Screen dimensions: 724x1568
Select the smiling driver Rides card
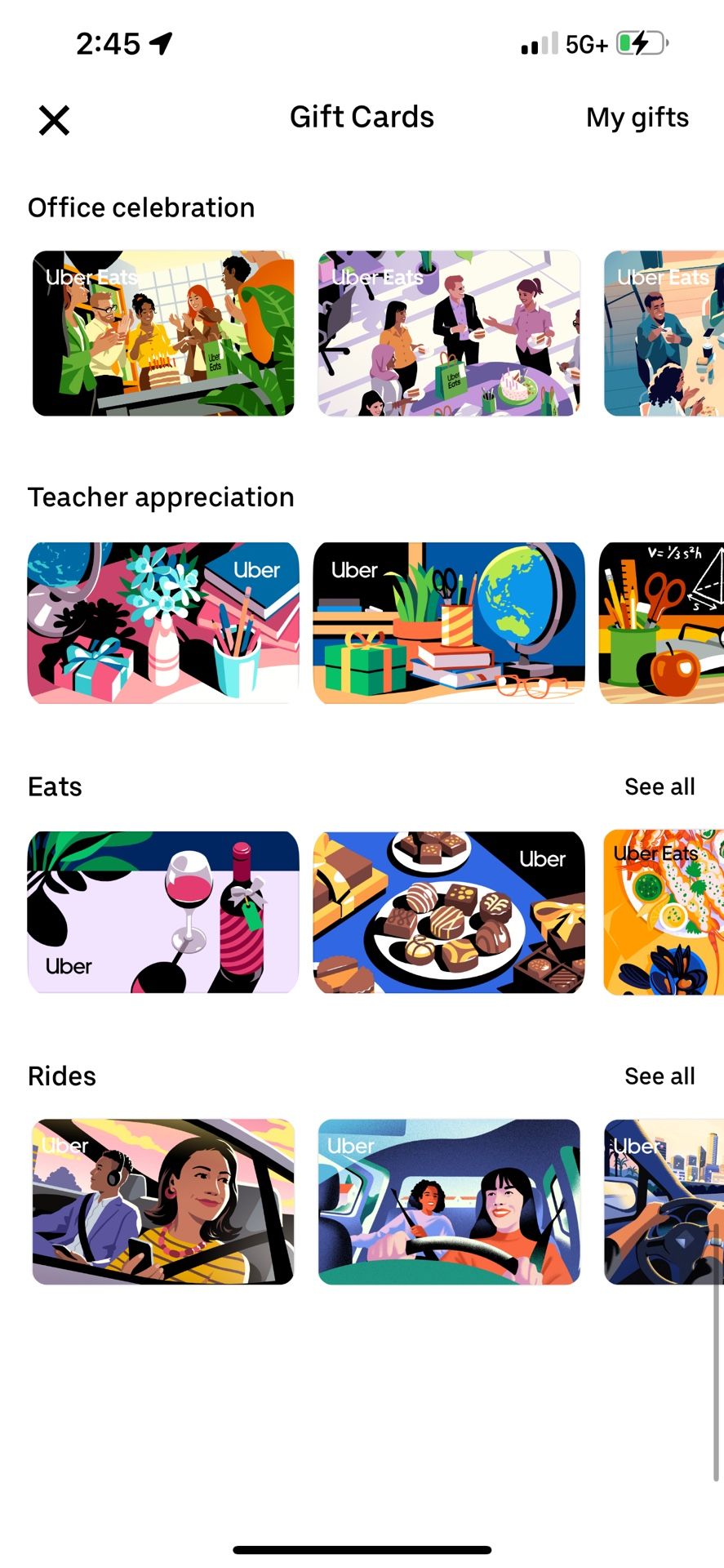[x=449, y=1201]
